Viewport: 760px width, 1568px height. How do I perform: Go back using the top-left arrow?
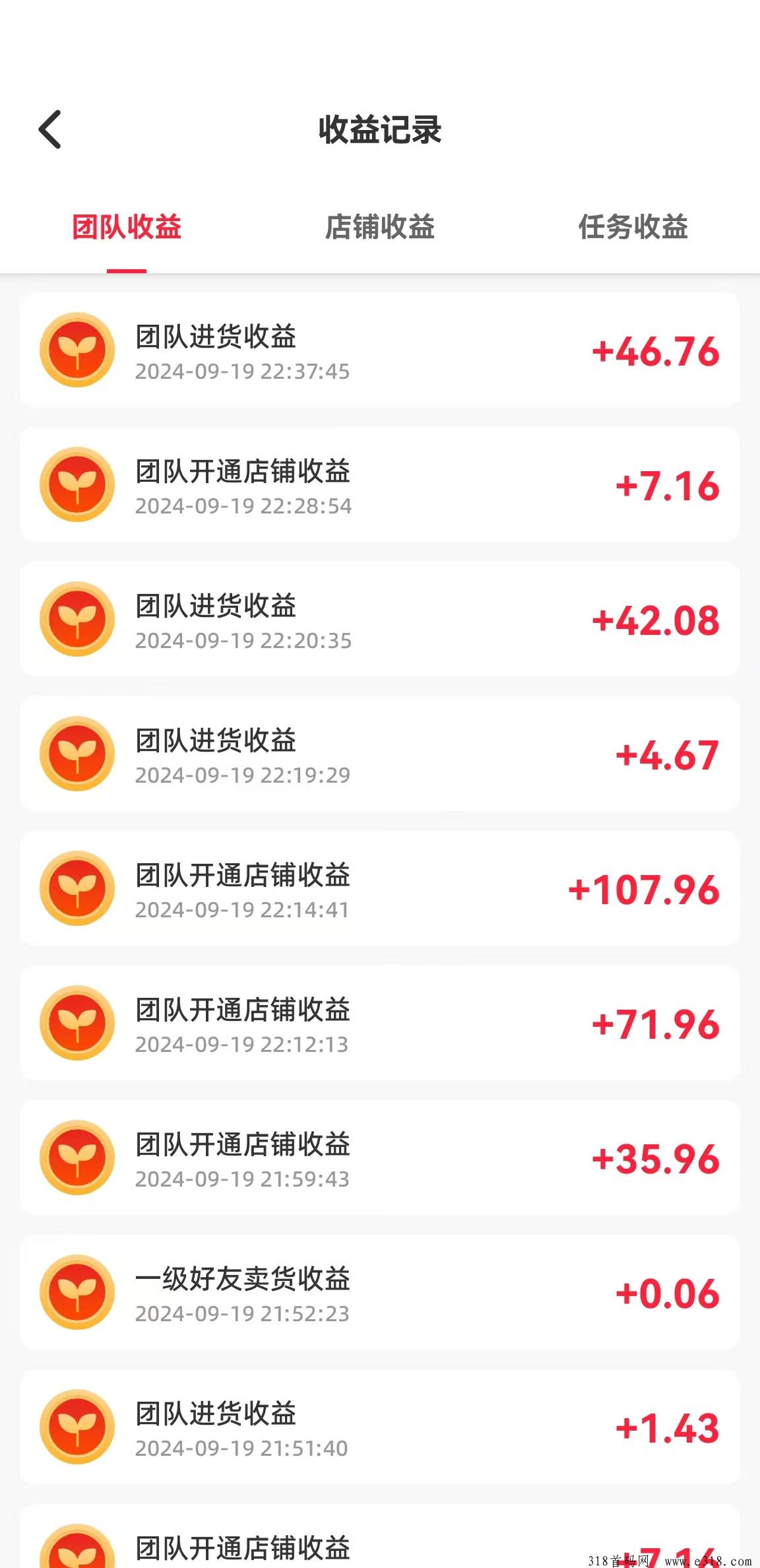(x=50, y=129)
